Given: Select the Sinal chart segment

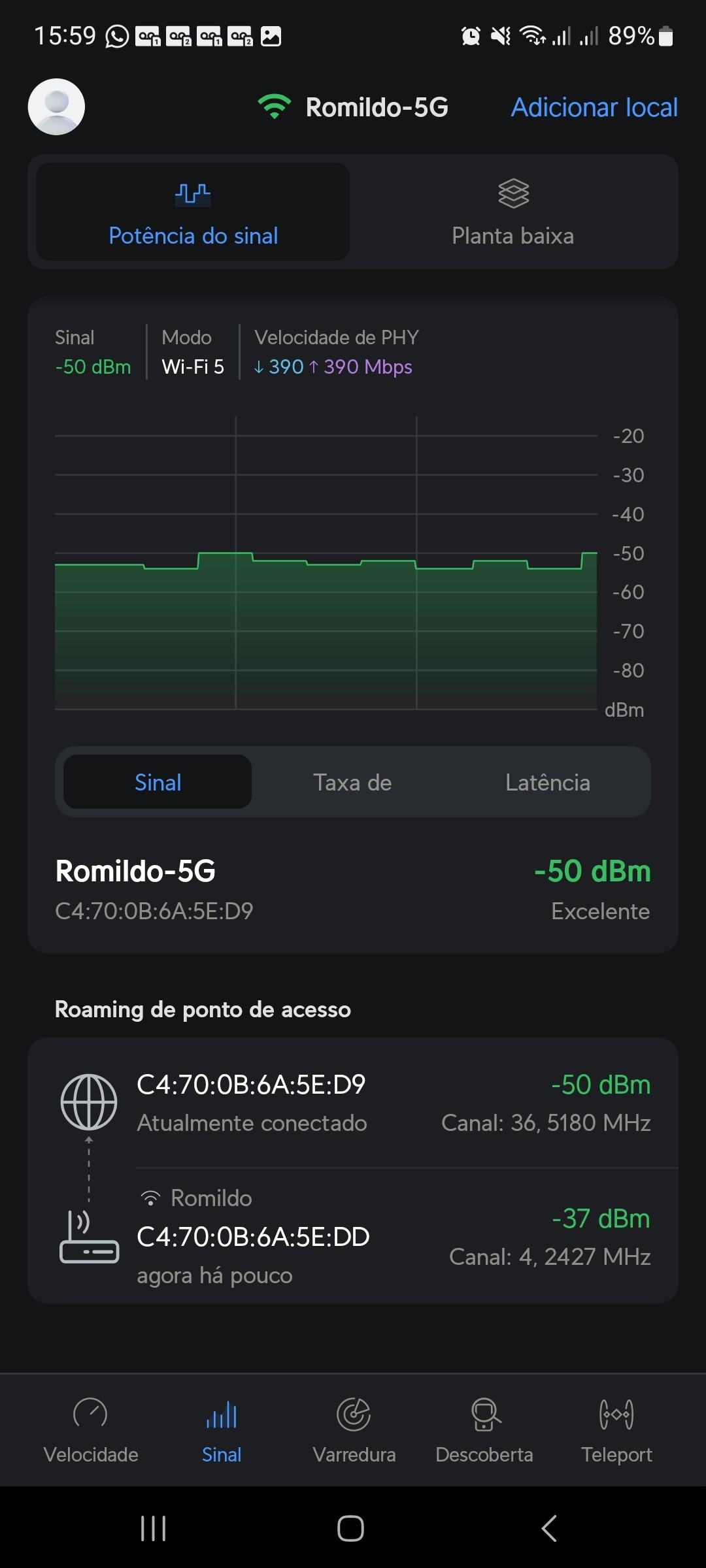Looking at the screenshot, I should coord(158,782).
